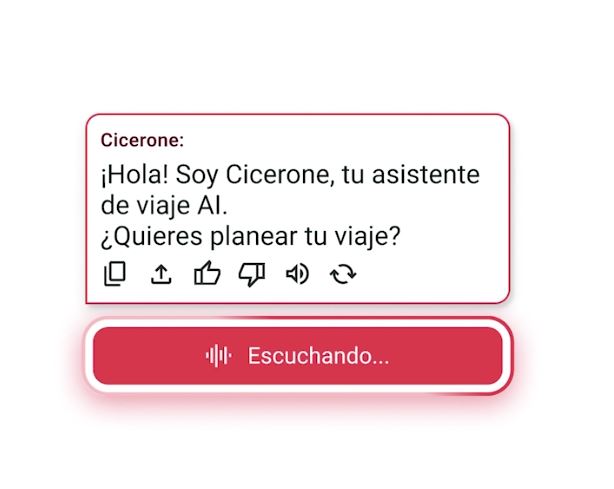This screenshot has width=614, height=489.
Task: Tap the Escuchando listening button
Action: pyautogui.click(x=297, y=356)
